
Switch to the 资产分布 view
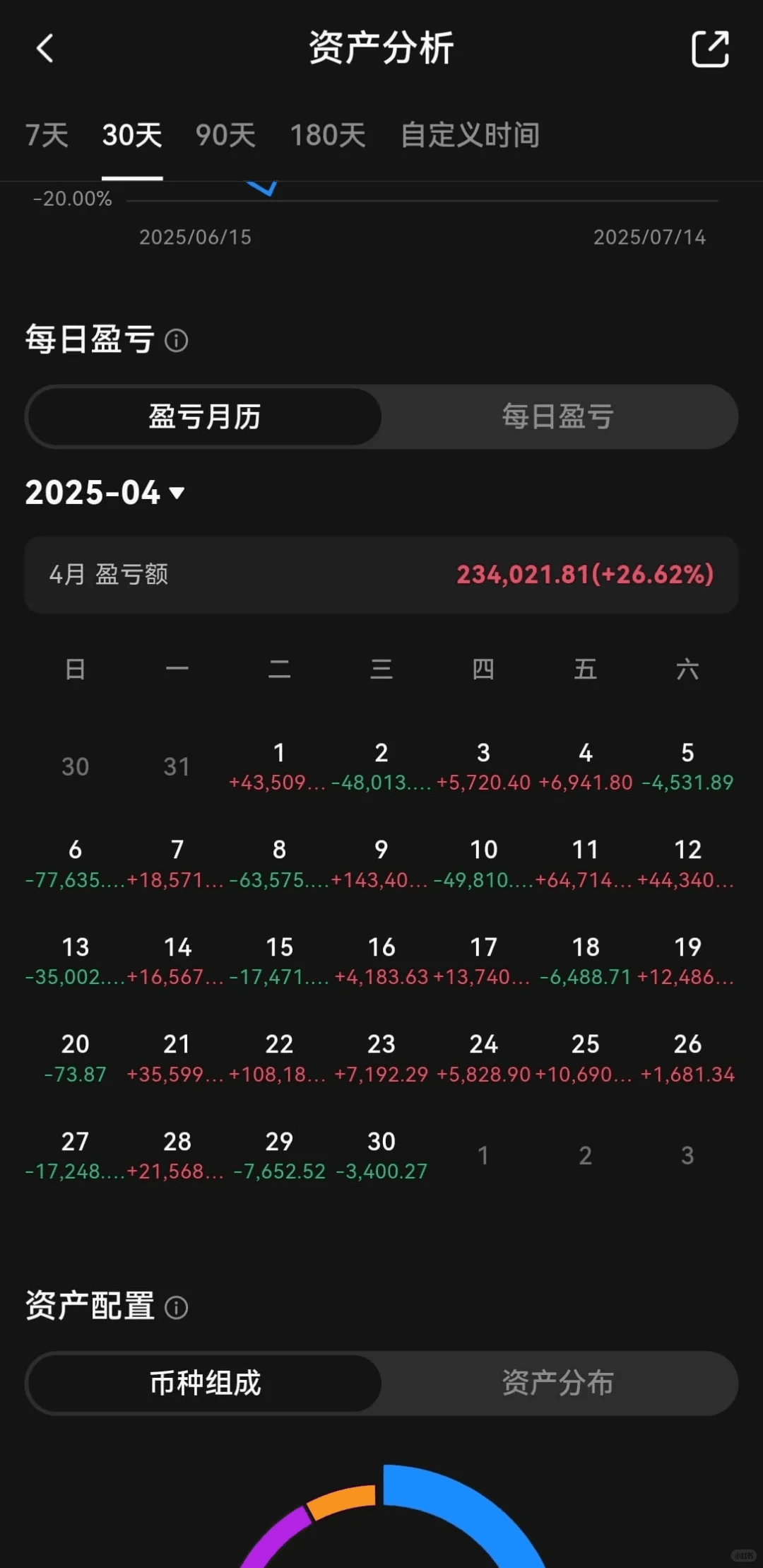(557, 1383)
